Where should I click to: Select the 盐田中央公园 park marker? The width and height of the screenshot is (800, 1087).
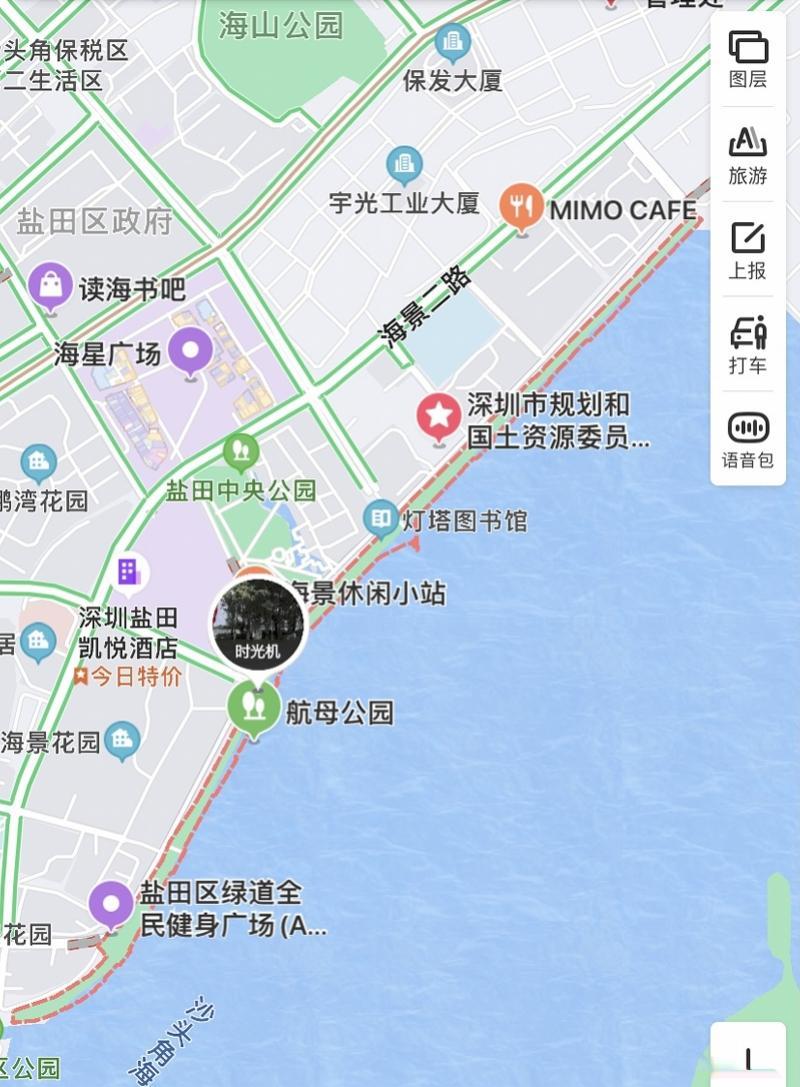pyautogui.click(x=240, y=452)
